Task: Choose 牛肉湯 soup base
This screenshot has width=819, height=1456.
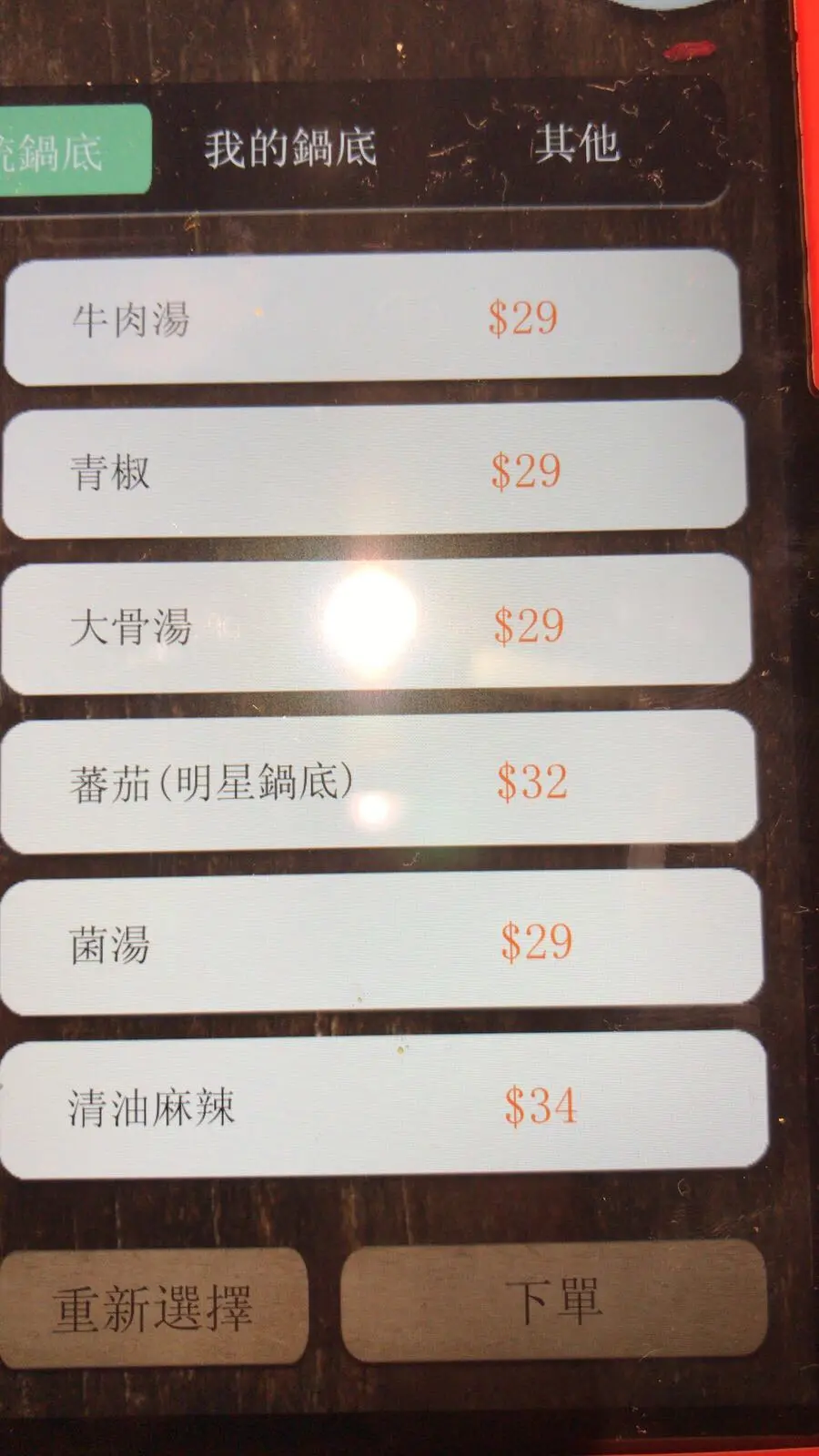Action: coord(371,318)
